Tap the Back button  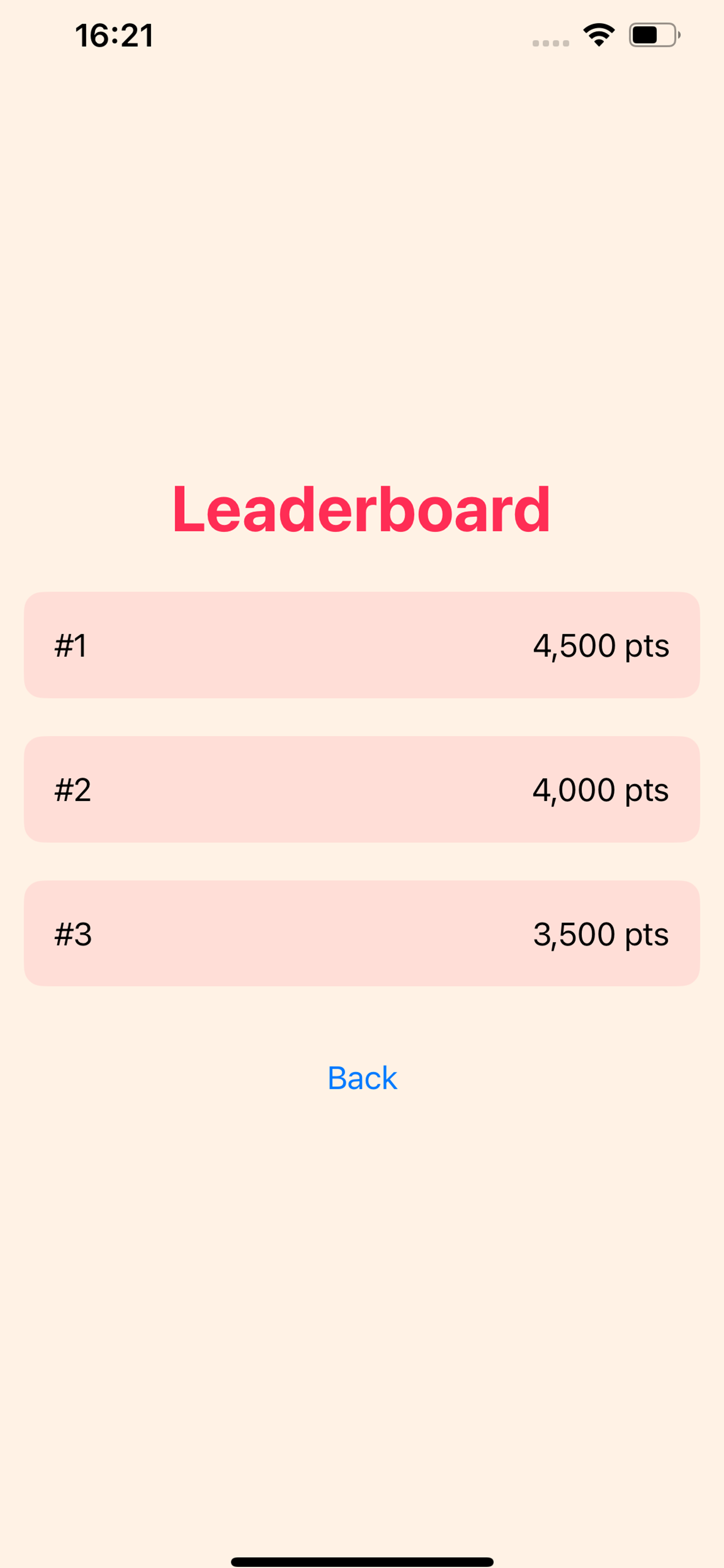362,1078
